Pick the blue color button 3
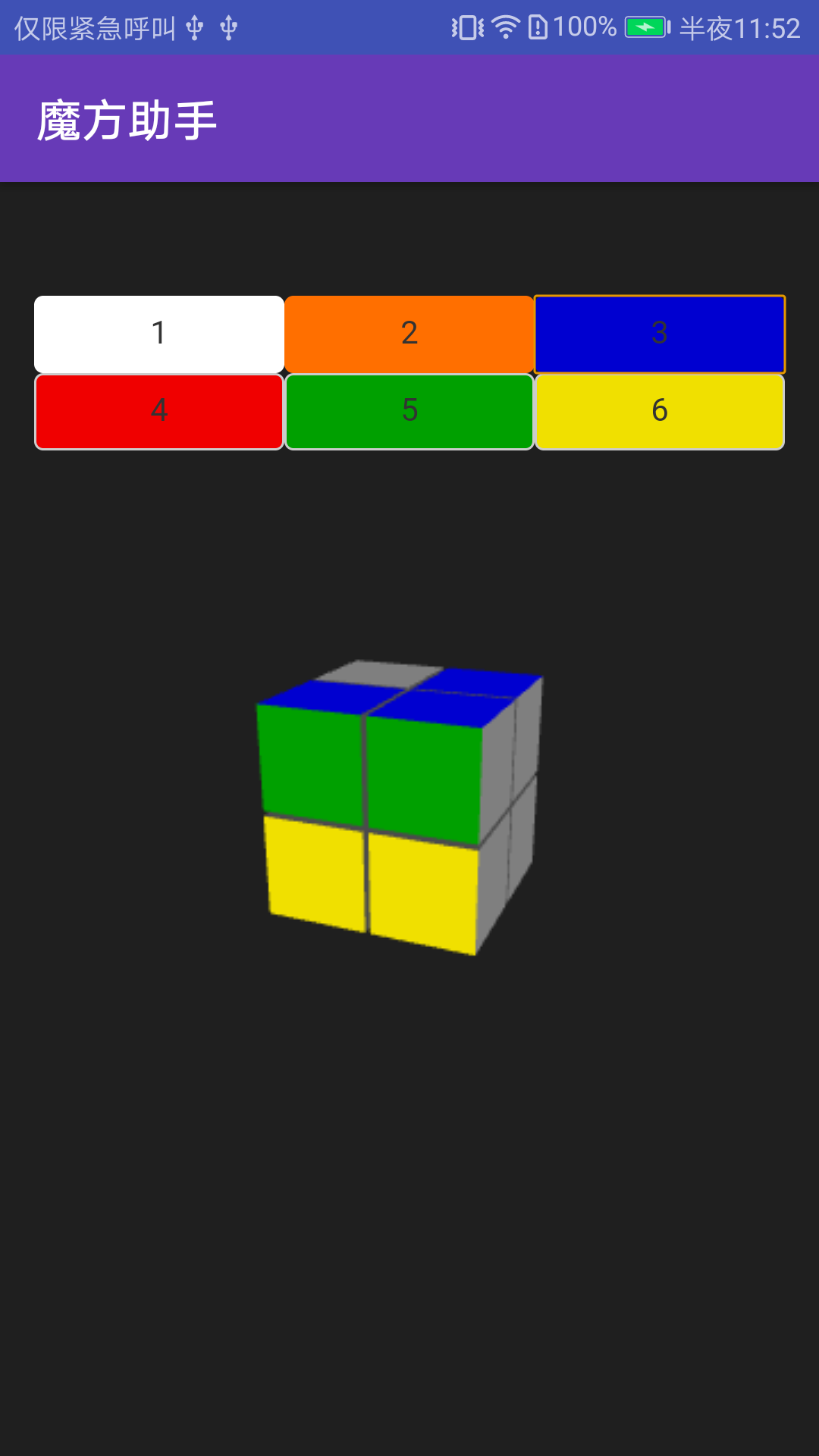This screenshot has width=819, height=1456. point(660,334)
